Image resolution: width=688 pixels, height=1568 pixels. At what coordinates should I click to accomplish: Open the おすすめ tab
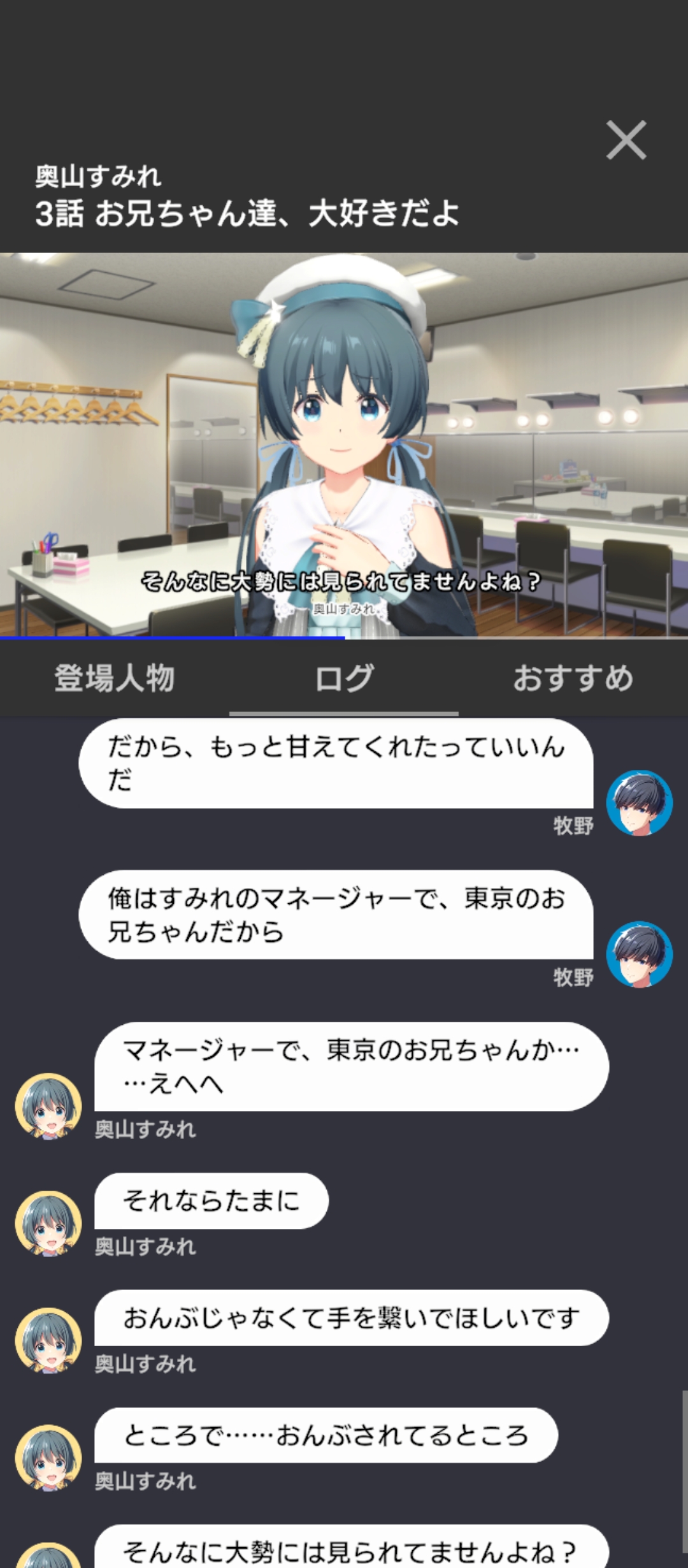pos(573,678)
